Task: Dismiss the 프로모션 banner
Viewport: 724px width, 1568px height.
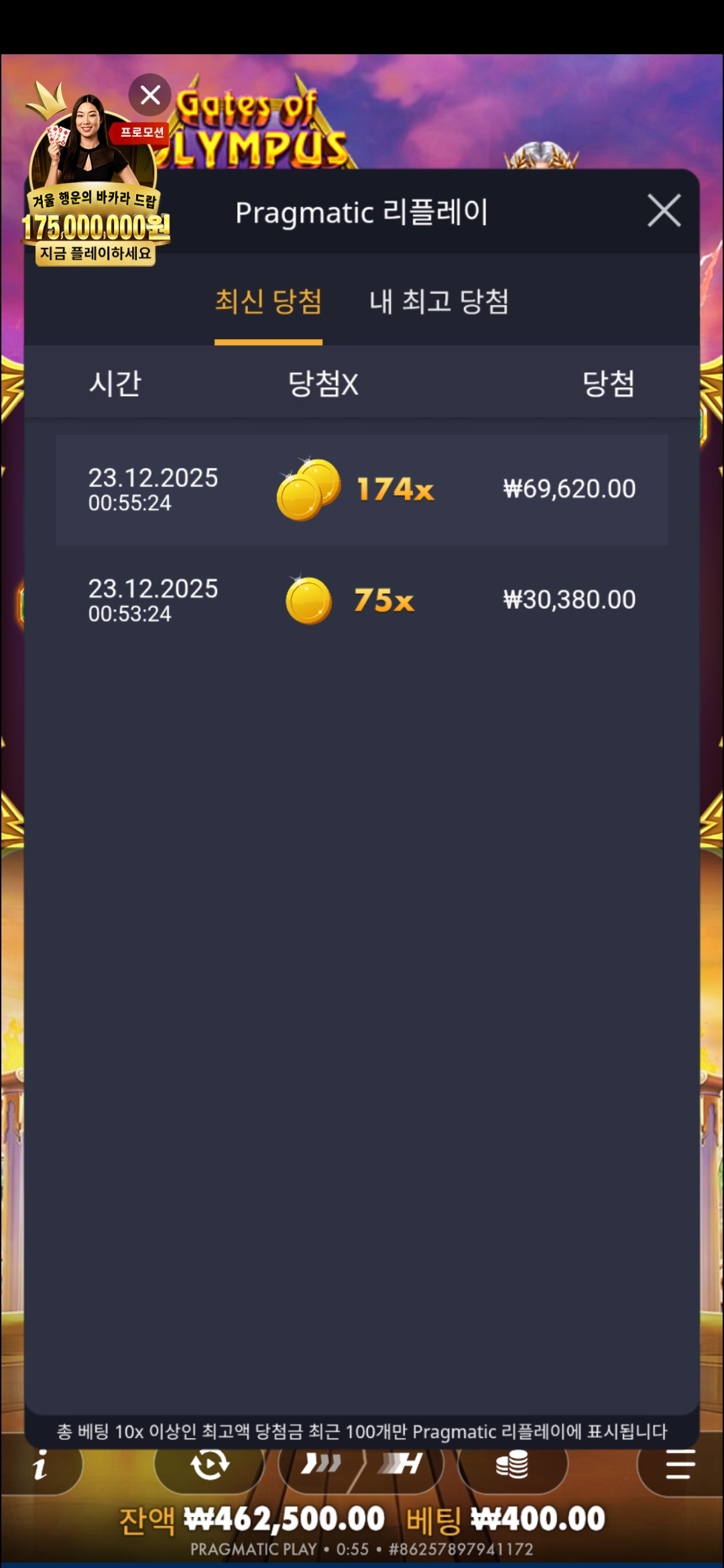Action: (150, 95)
